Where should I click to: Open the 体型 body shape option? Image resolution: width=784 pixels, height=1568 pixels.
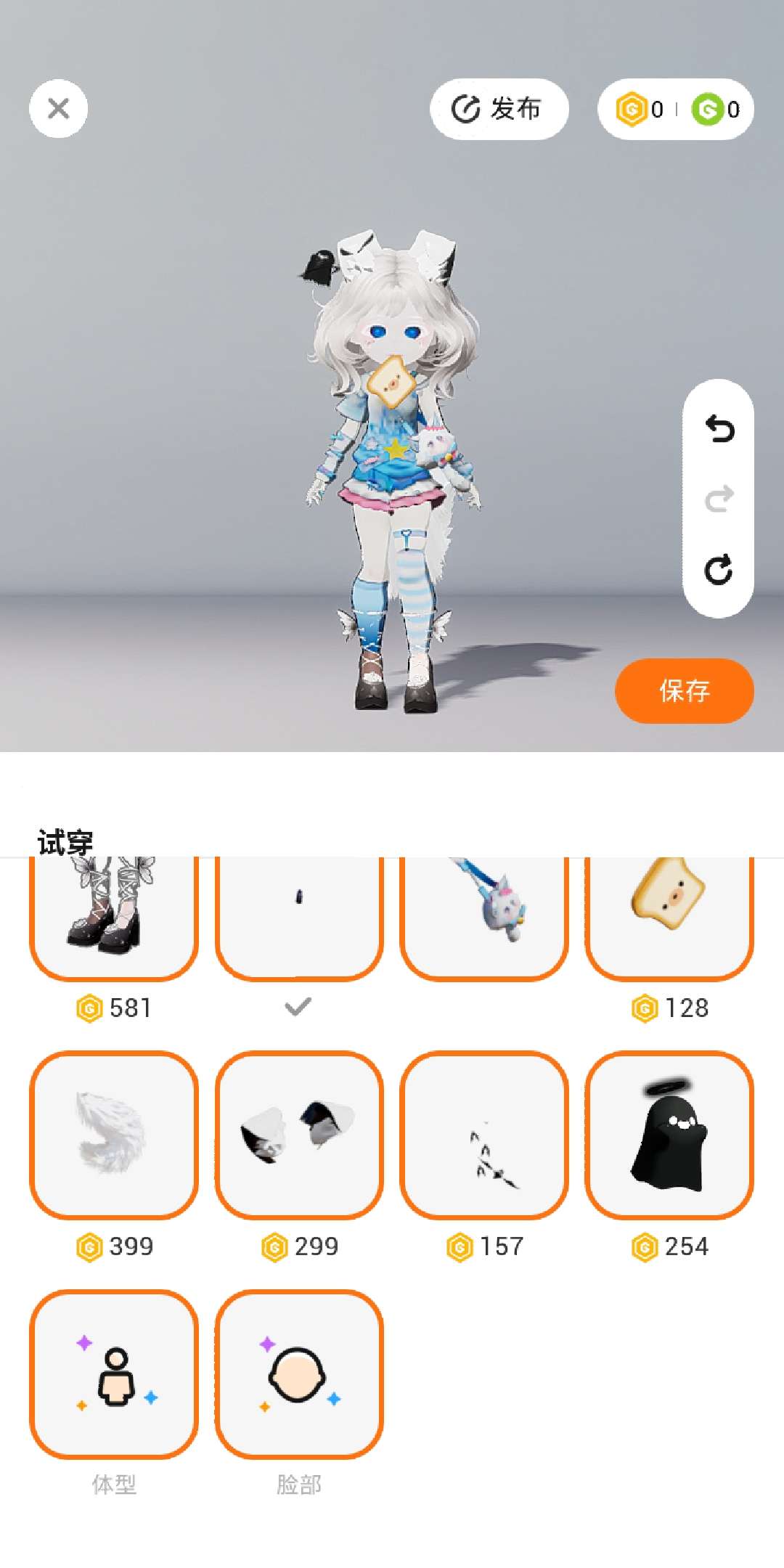[114, 1373]
